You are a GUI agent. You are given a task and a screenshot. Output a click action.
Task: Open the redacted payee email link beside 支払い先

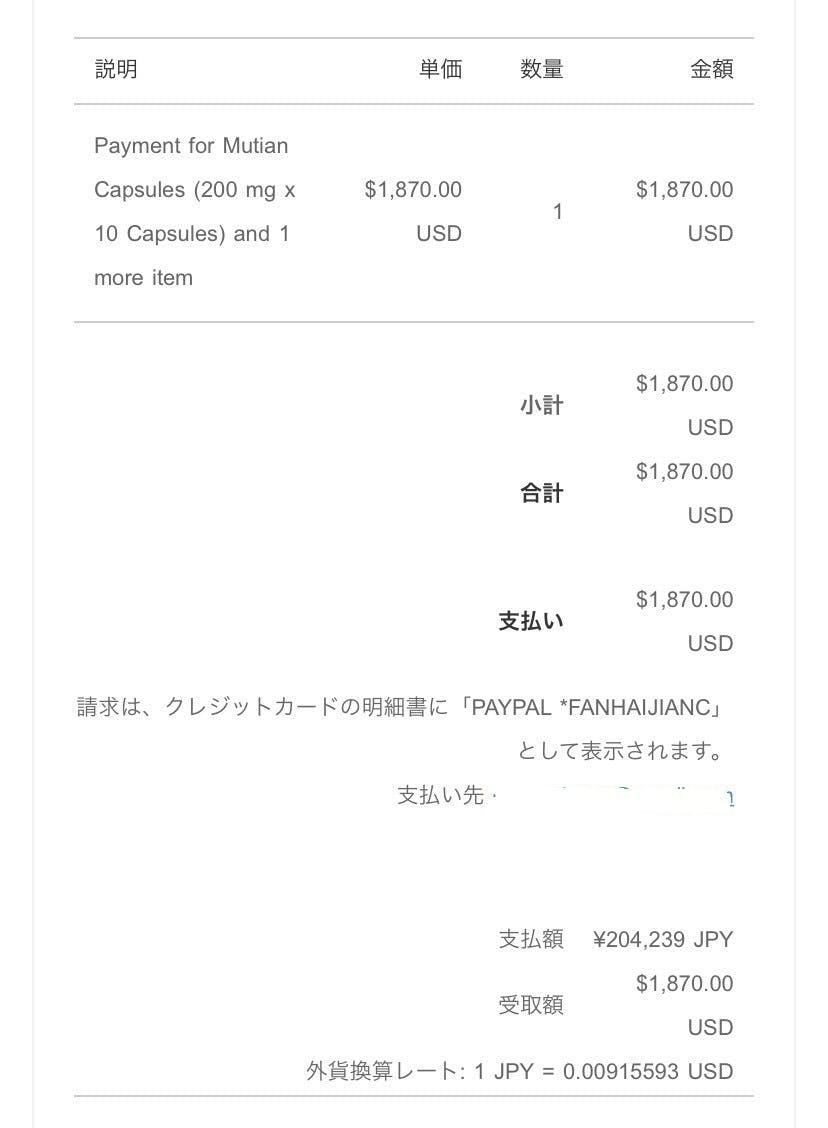click(x=617, y=797)
